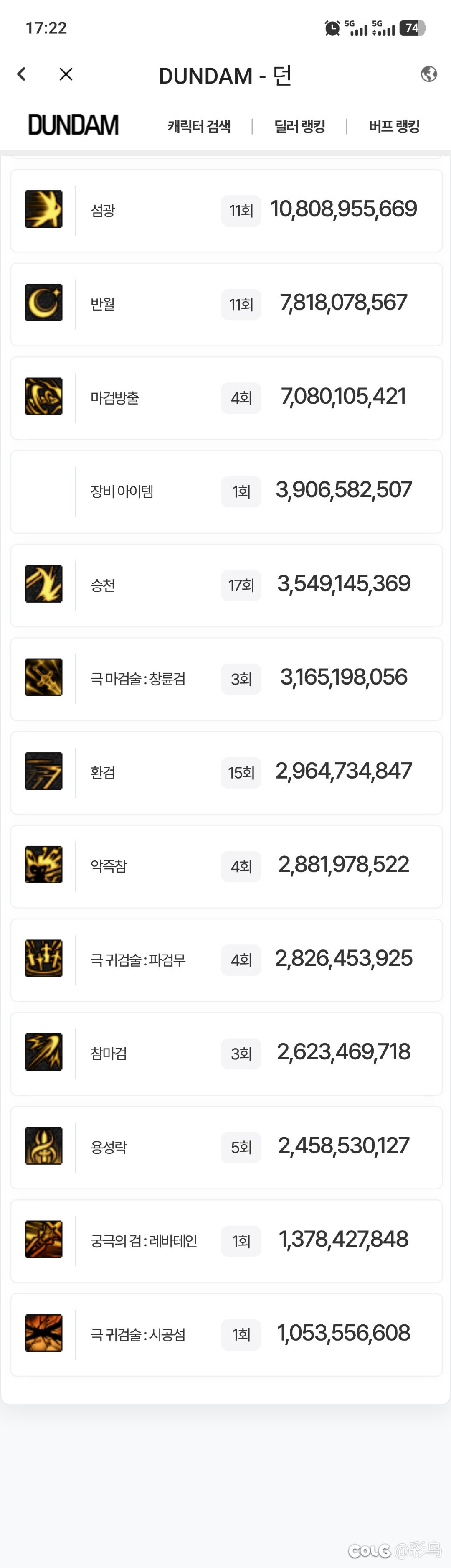Switch to the 버프 랭킹 page
This screenshot has height=1568, width=451.
click(x=394, y=127)
